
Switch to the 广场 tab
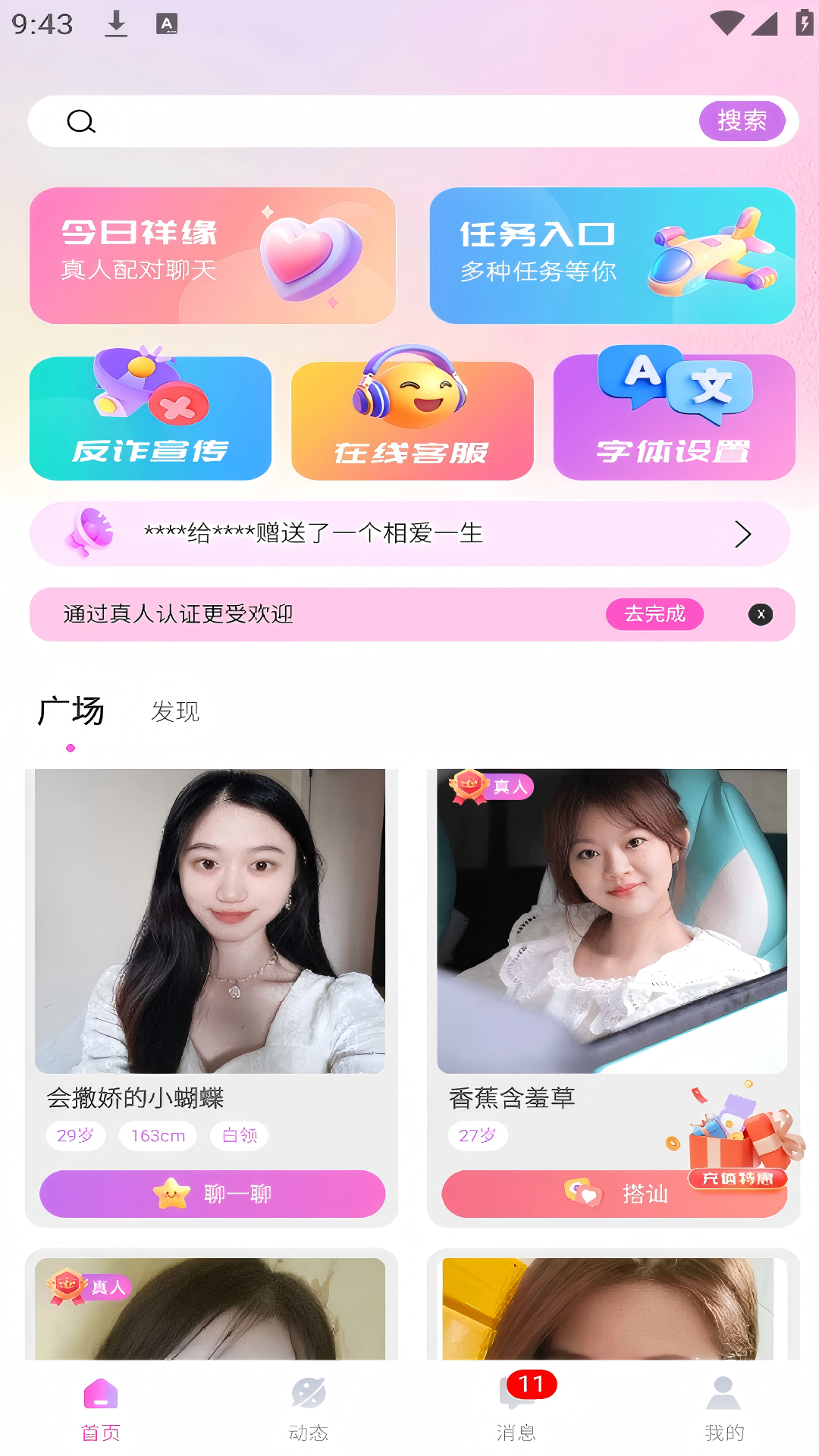pos(71,711)
